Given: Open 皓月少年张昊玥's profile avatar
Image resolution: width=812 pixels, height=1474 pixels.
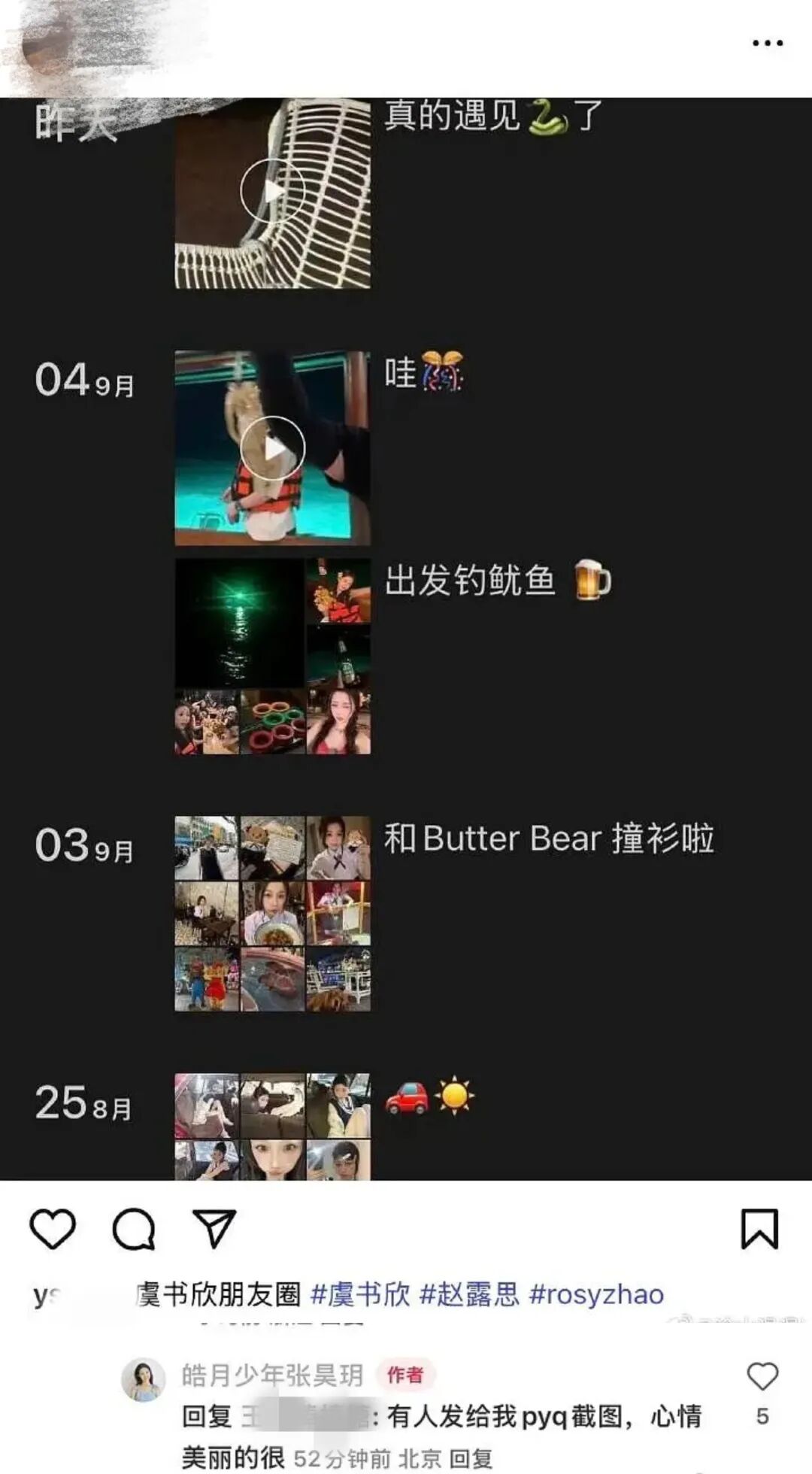Looking at the screenshot, I should click(143, 1380).
